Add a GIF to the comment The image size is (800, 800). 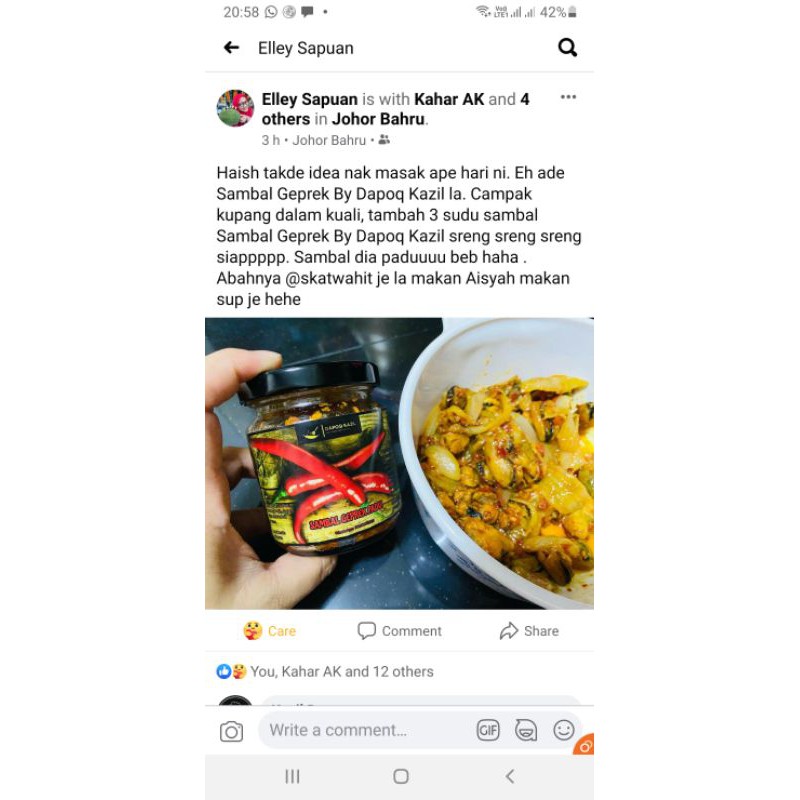pos(488,730)
